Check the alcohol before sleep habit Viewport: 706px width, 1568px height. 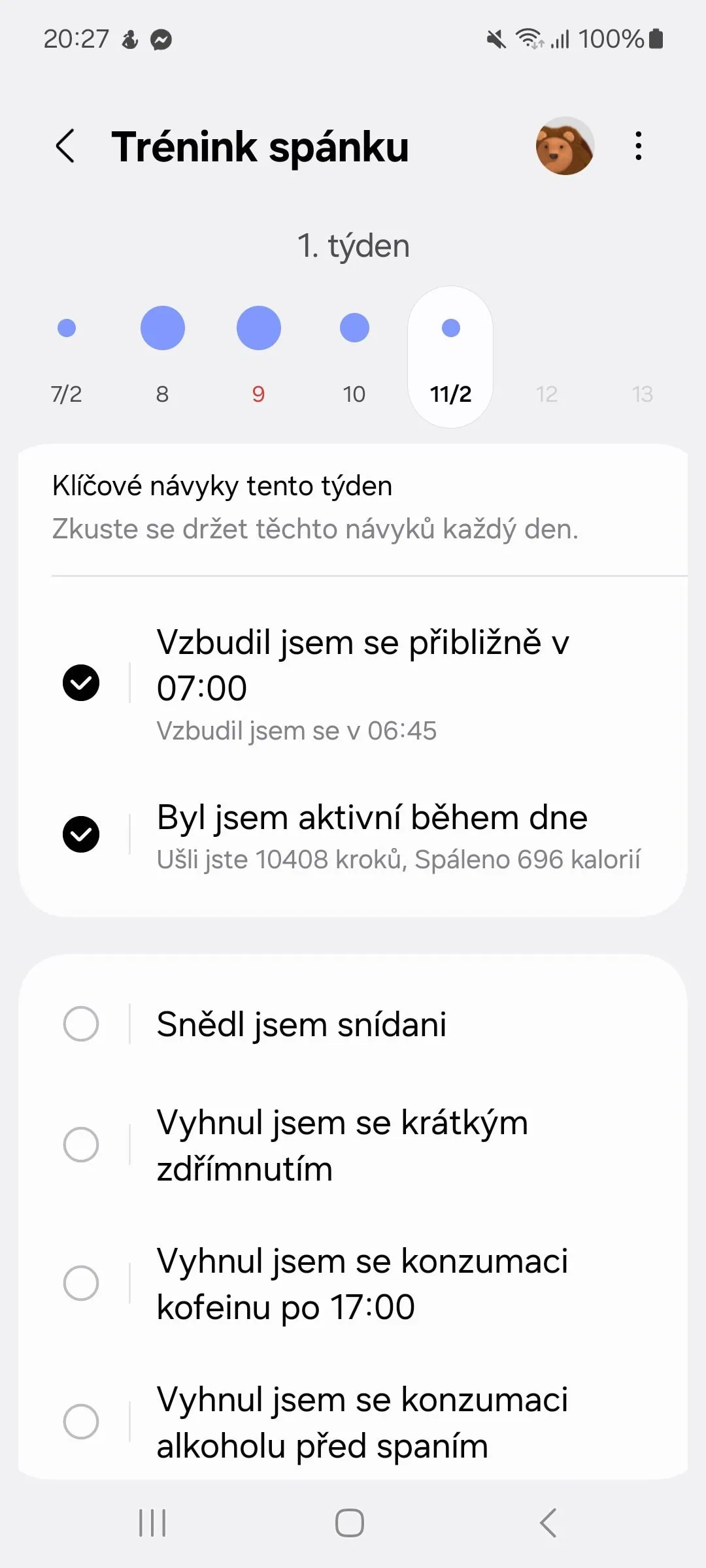[81, 1422]
